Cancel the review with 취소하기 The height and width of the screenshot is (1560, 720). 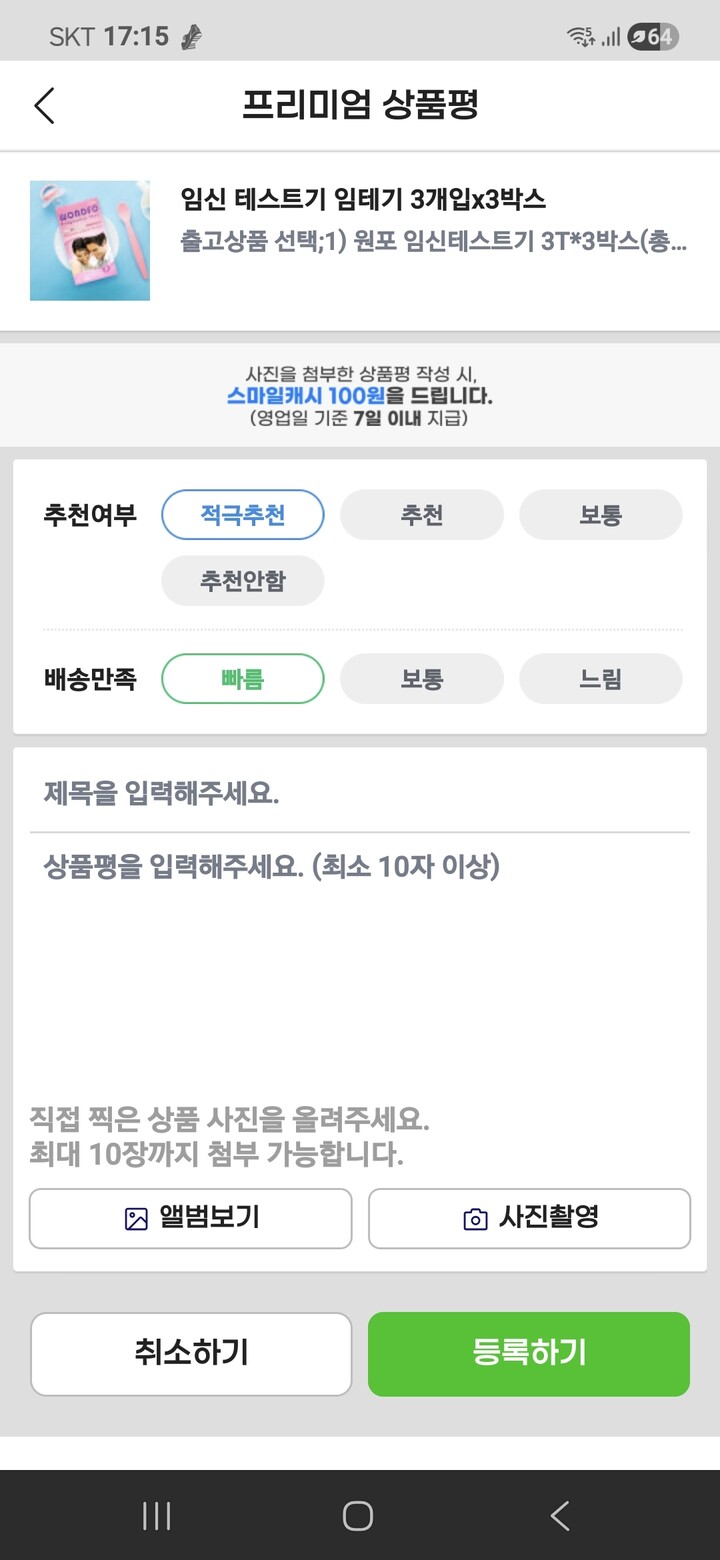point(191,1354)
